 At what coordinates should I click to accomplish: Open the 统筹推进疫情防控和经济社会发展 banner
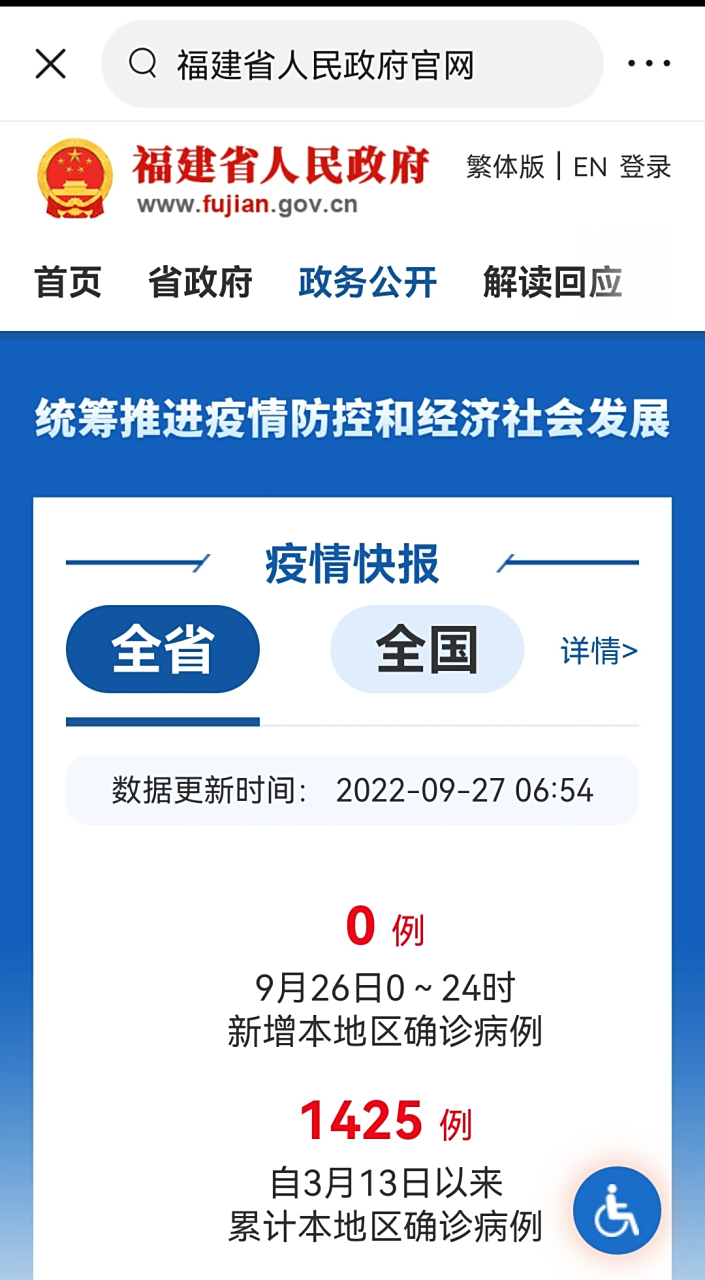[x=352, y=420]
